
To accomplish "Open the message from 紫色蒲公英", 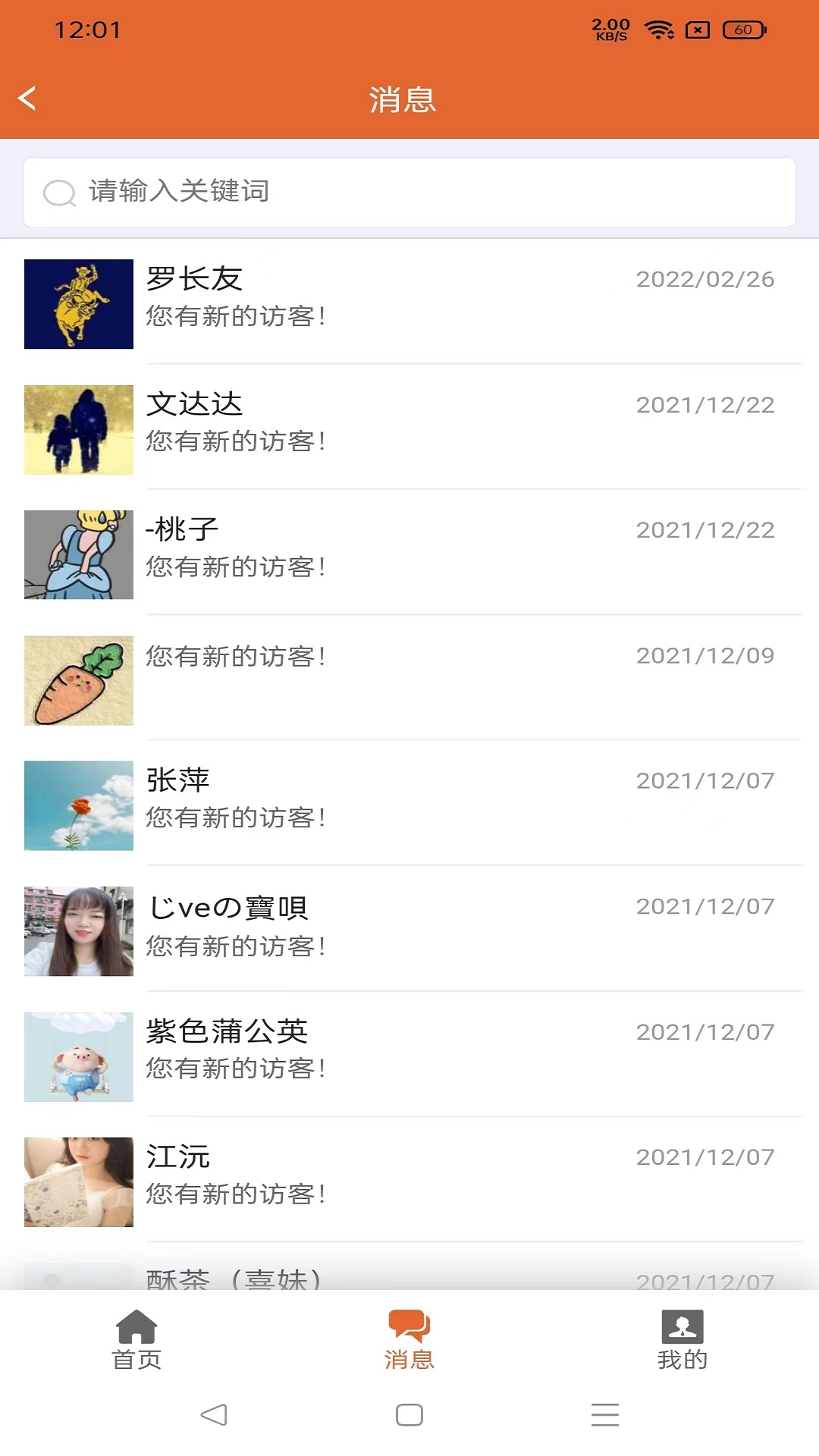I will 409,1056.
